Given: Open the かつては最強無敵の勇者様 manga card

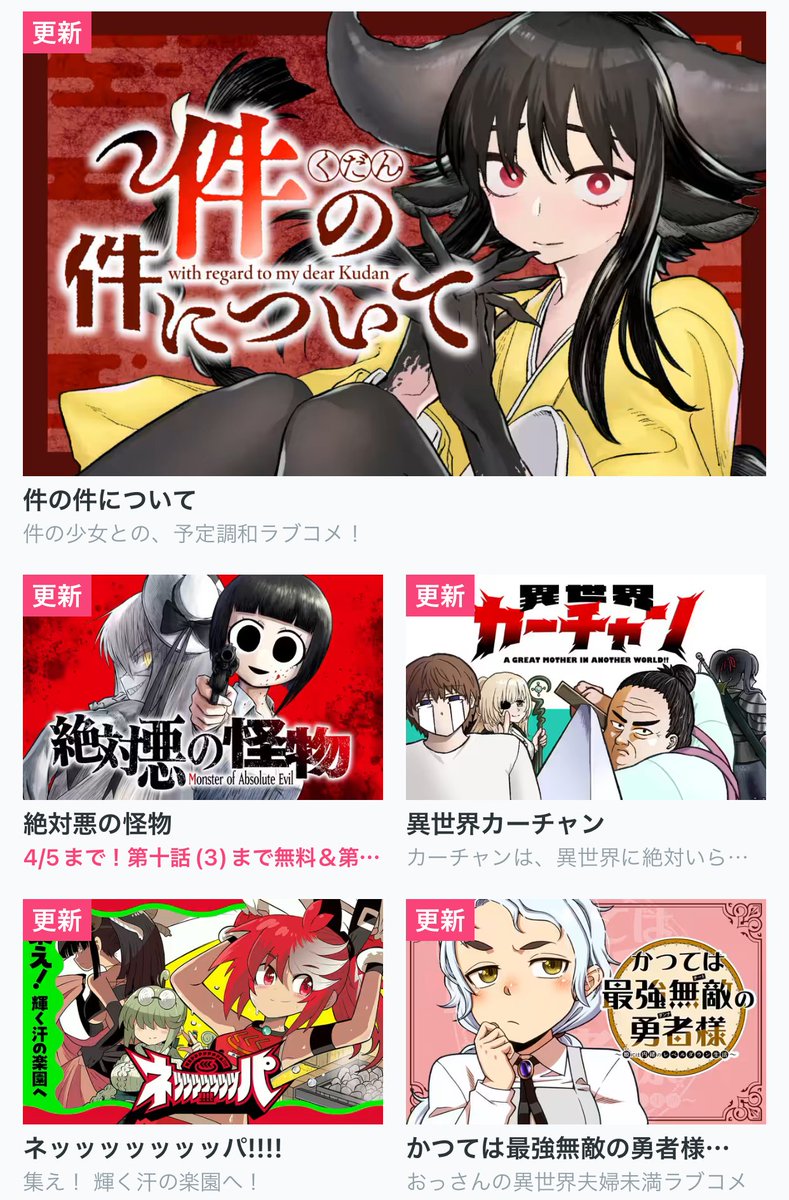Looking at the screenshot, I should click(x=586, y=1011).
